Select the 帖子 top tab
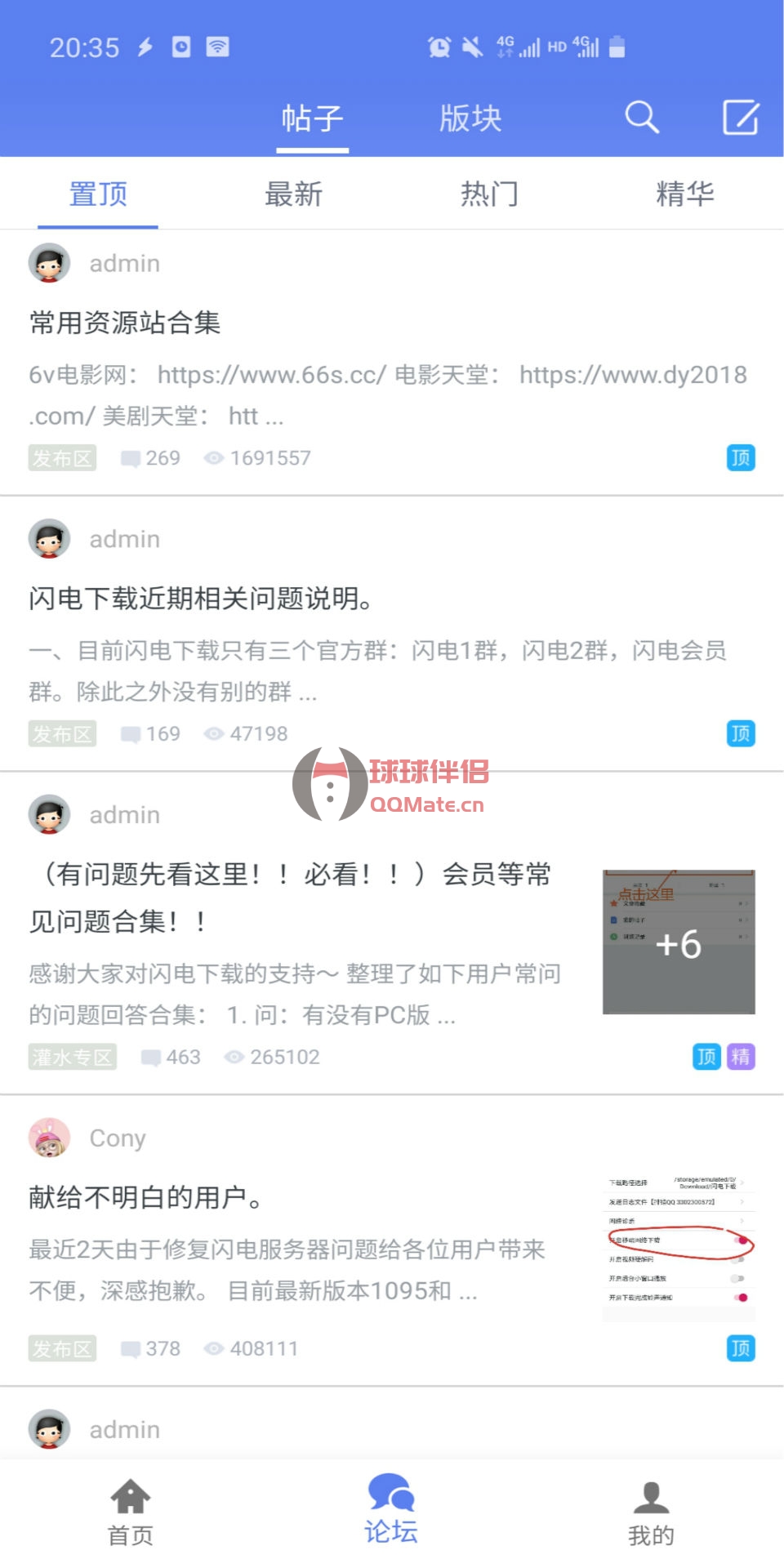 tap(312, 118)
